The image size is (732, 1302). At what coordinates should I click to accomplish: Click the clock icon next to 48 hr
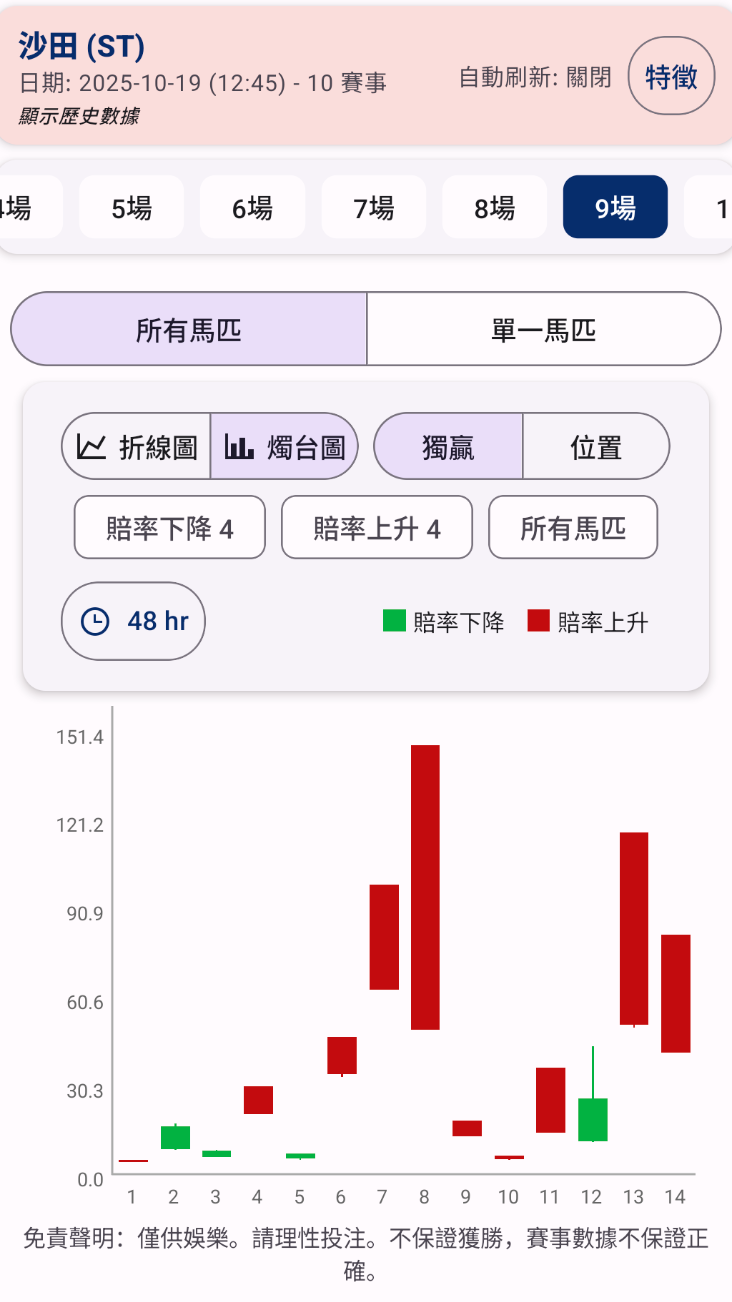click(x=96, y=621)
